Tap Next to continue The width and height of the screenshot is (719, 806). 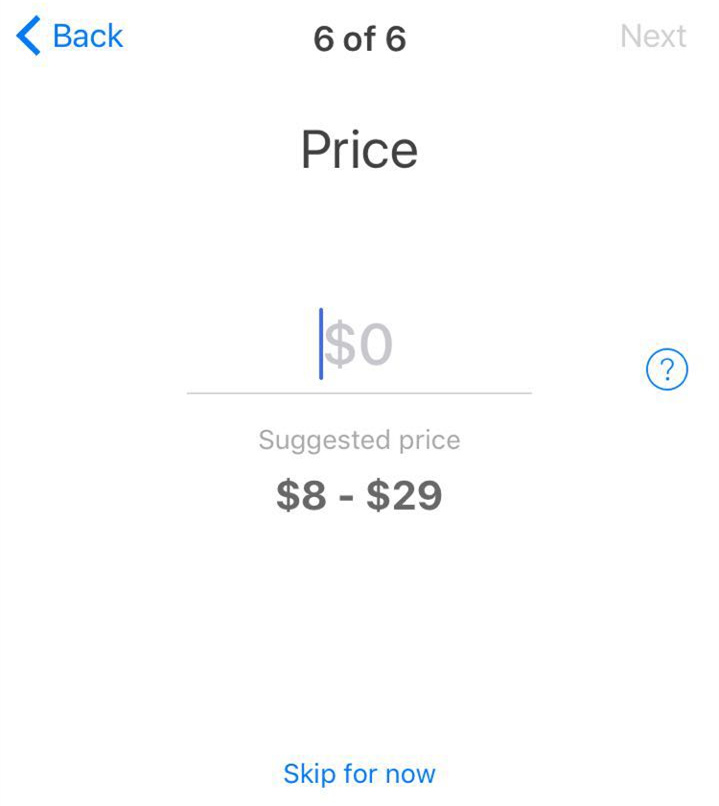click(652, 37)
